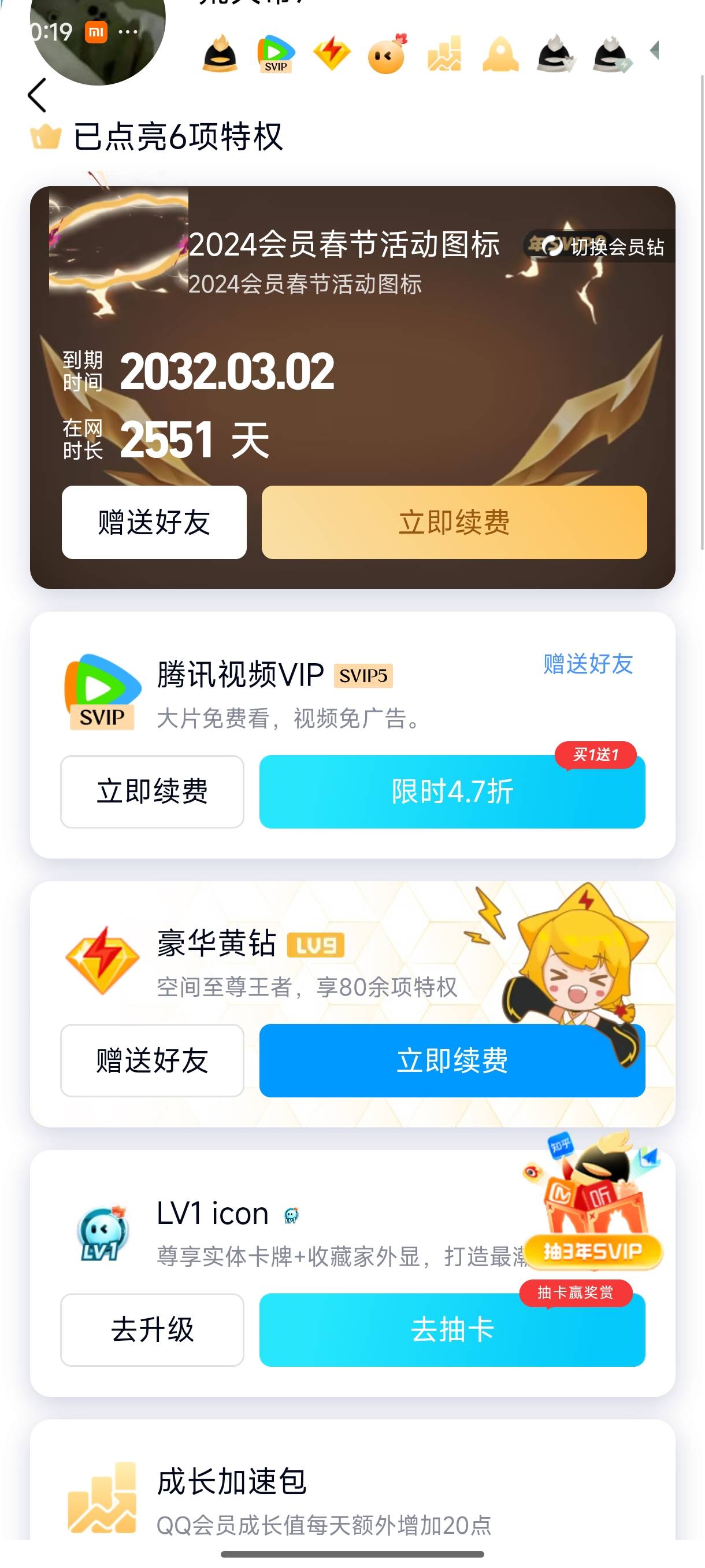This screenshot has width=705, height=1568.
Task: Open the 成长加速包 bar chart icon in privilege row
Action: 444,55
